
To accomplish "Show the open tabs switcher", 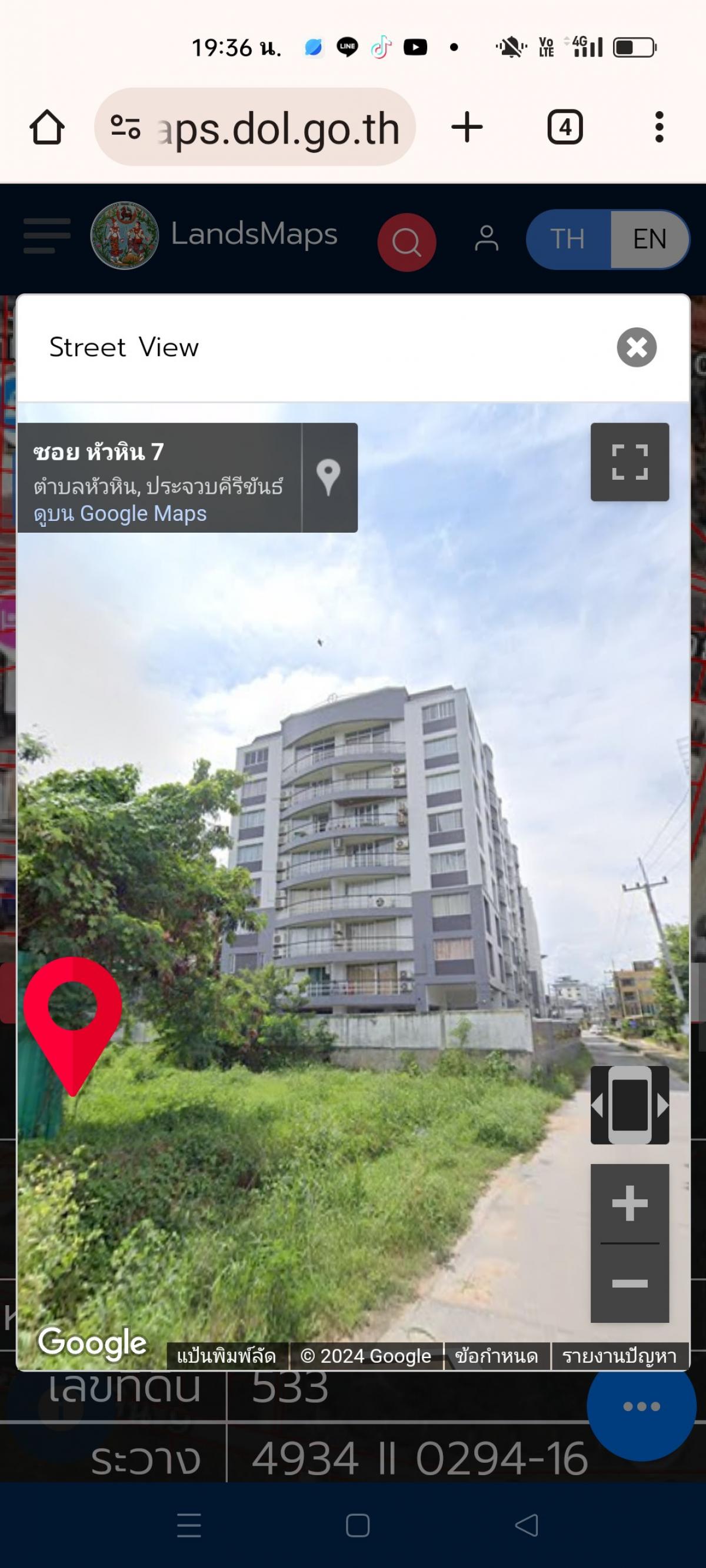I will point(565,127).
